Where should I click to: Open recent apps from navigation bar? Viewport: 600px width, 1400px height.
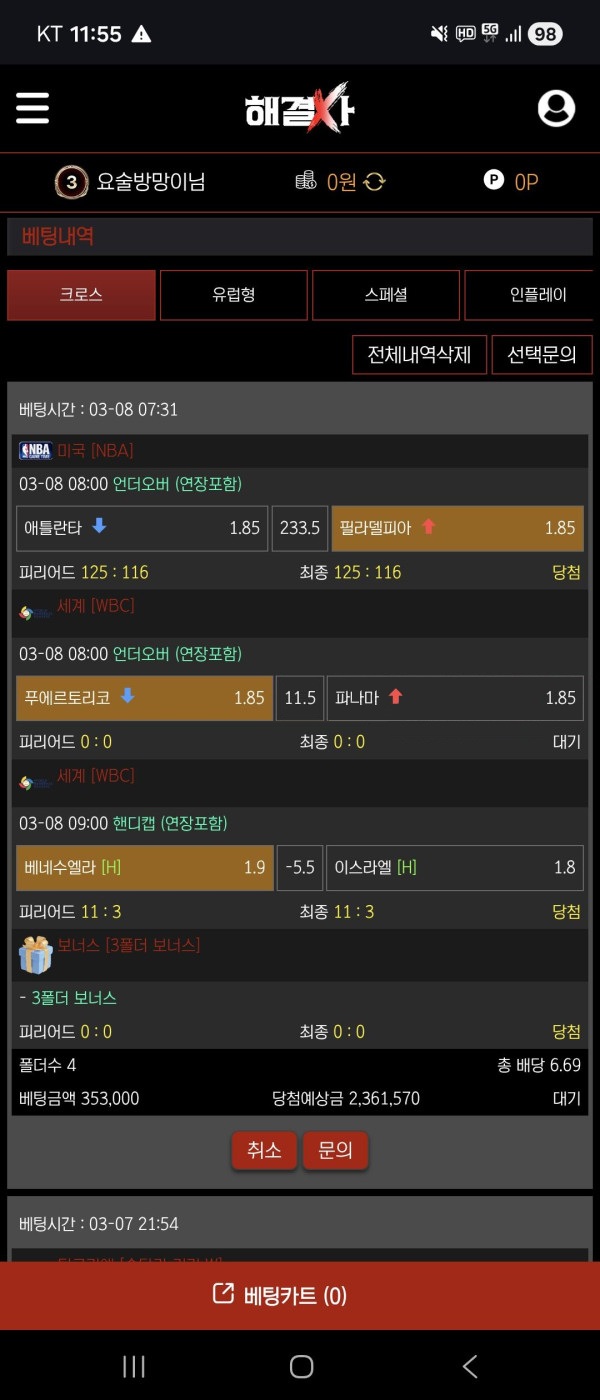tap(133, 1366)
